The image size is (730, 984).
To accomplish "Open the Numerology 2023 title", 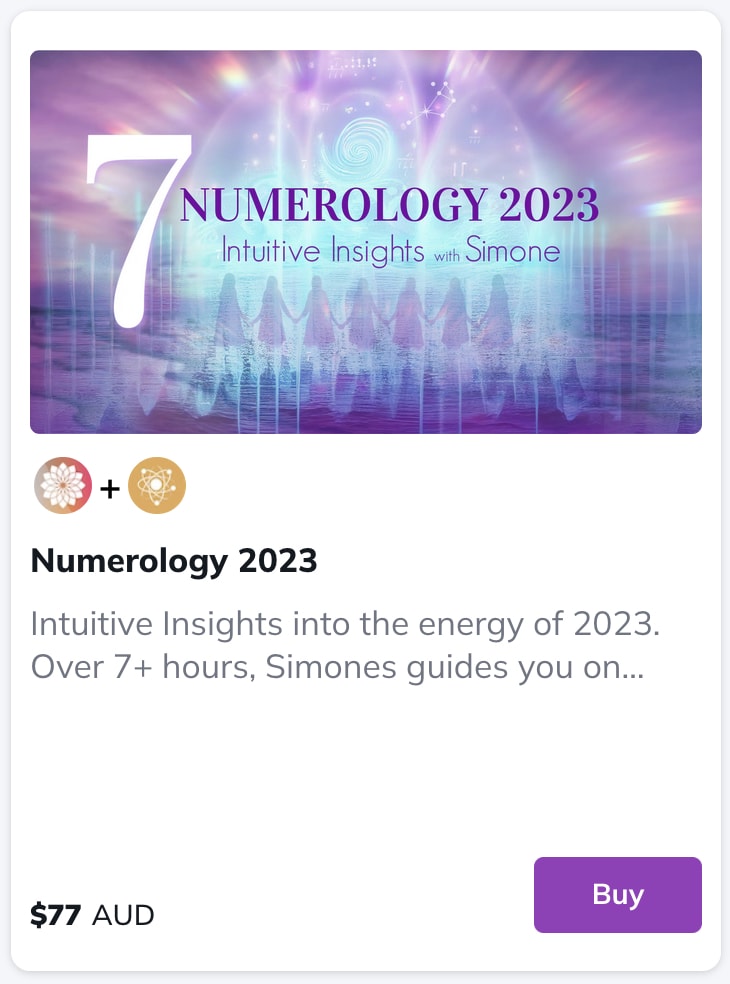I will pos(174,561).
